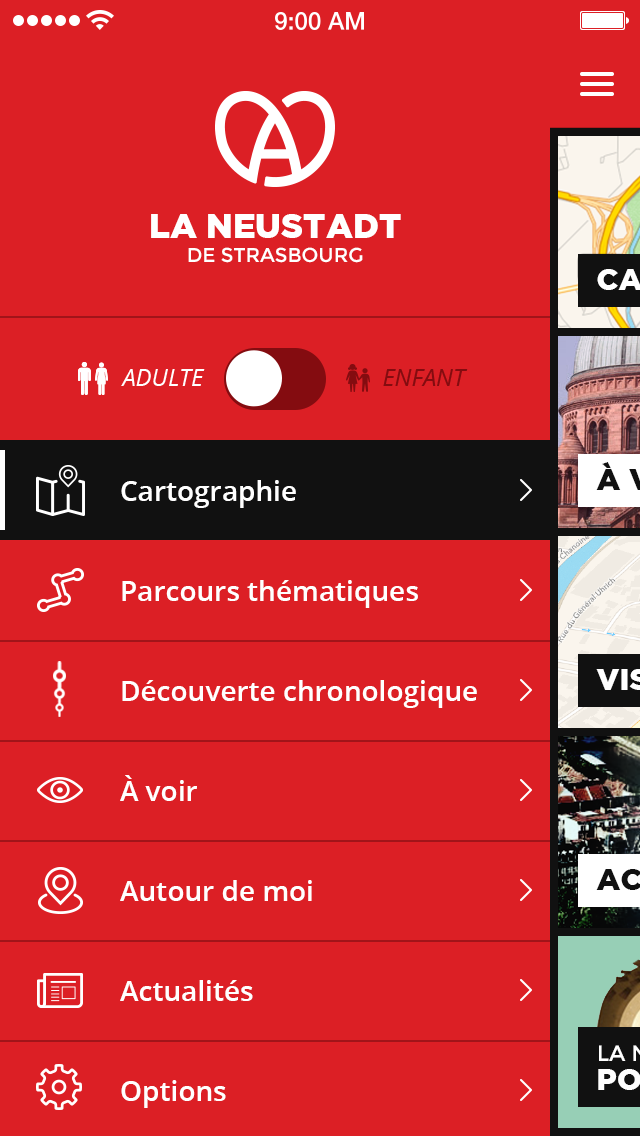Image resolution: width=640 pixels, height=1136 pixels.
Task: View Actualités news section
Action: pyautogui.click(x=275, y=991)
